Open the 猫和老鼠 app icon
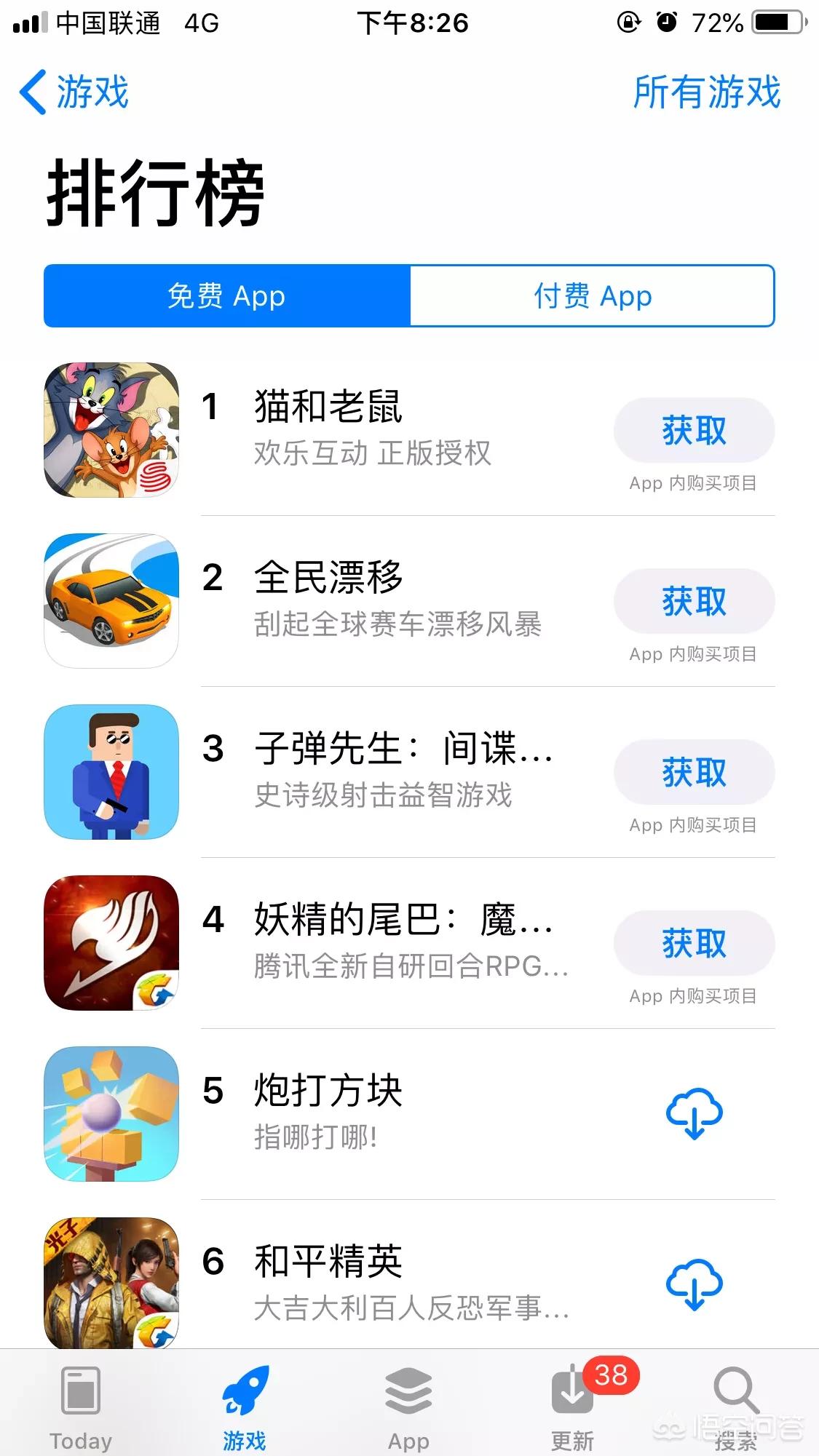 click(x=111, y=430)
